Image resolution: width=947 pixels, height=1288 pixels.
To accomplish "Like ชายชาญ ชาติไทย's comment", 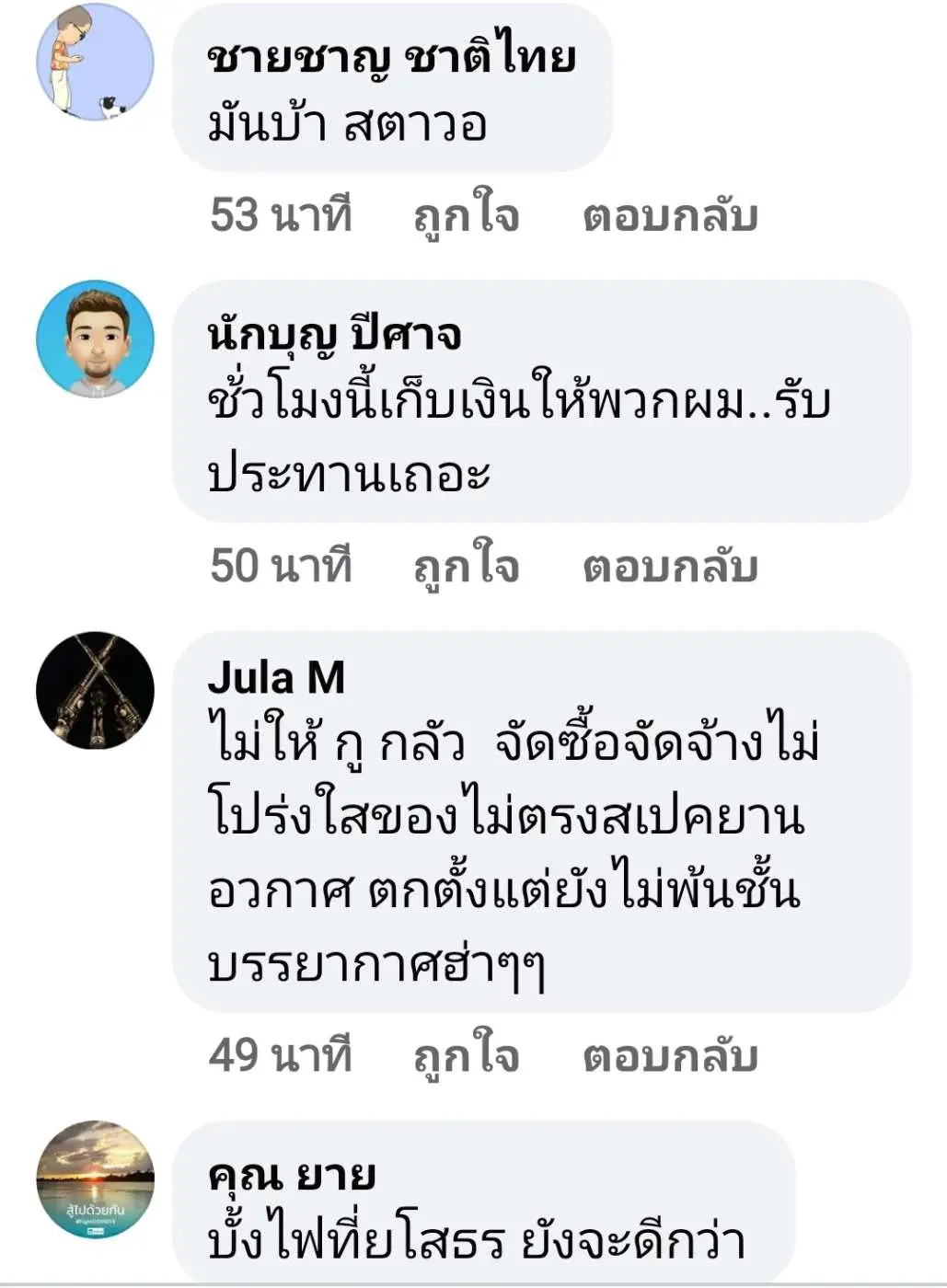I will coord(466,216).
